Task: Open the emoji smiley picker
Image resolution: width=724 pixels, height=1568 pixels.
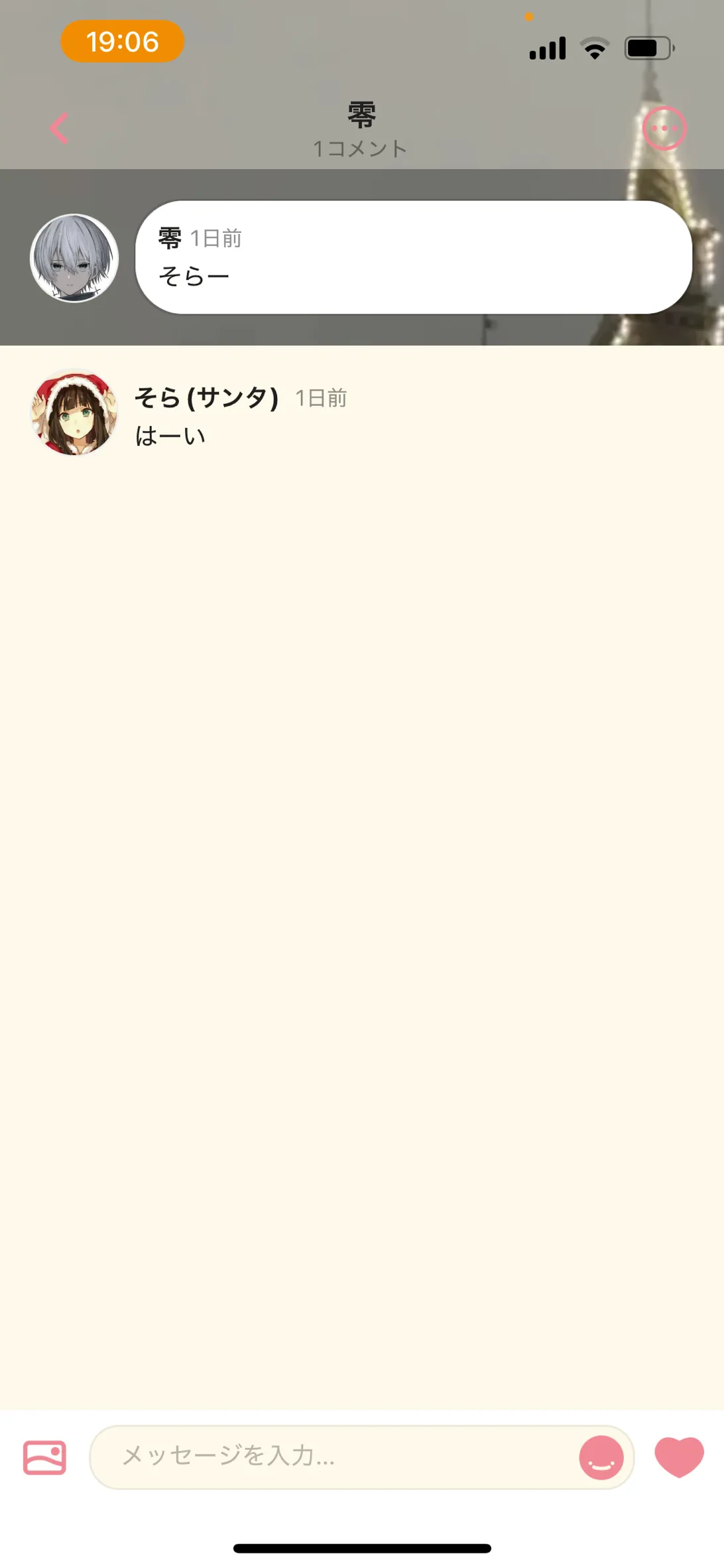Action: click(x=601, y=1457)
